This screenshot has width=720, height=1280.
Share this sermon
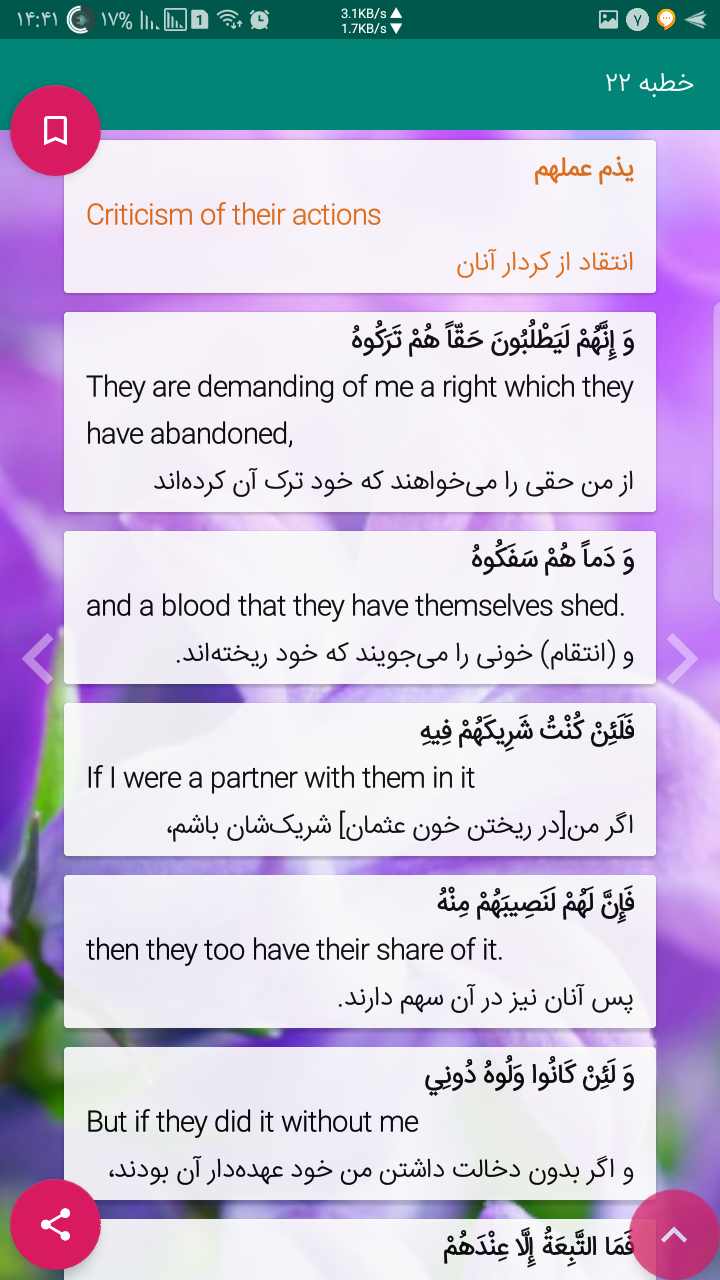(x=55, y=1224)
